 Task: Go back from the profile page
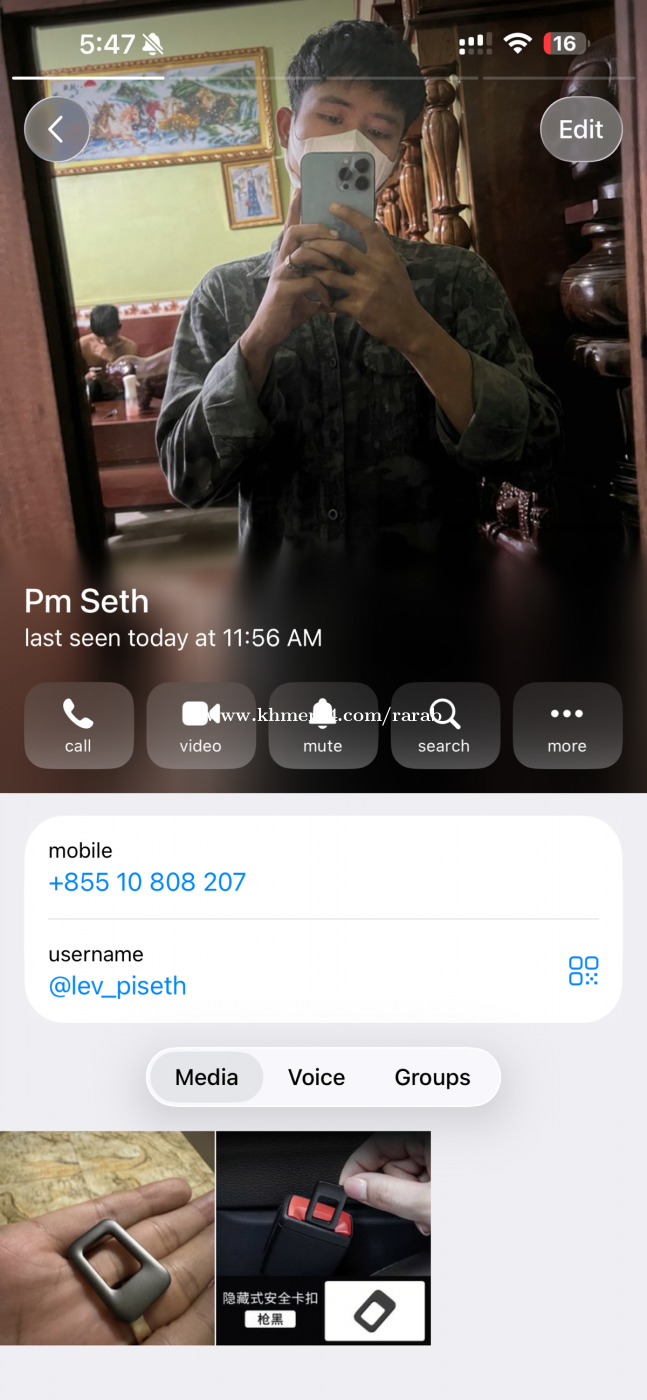coord(57,129)
